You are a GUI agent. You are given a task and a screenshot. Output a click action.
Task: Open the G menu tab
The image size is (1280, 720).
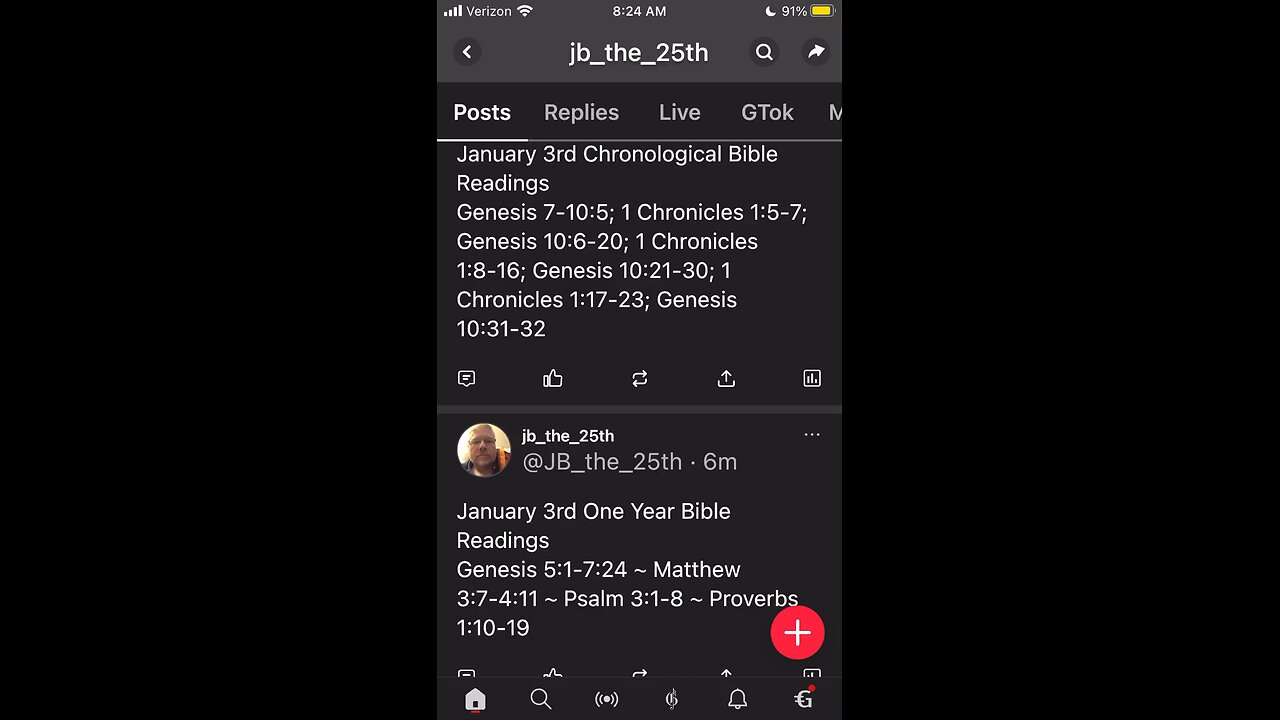tap(803, 699)
